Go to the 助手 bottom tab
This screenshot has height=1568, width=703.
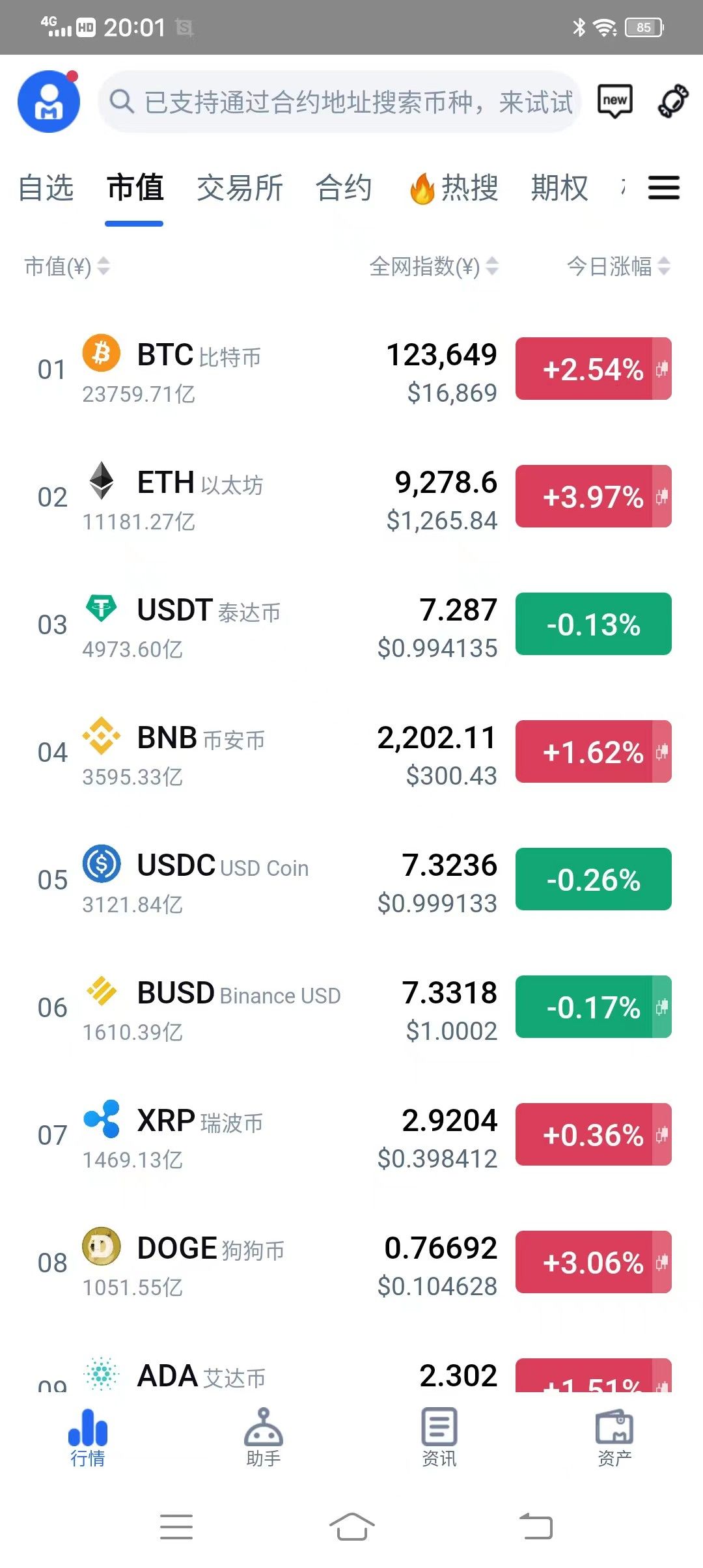264,1438
